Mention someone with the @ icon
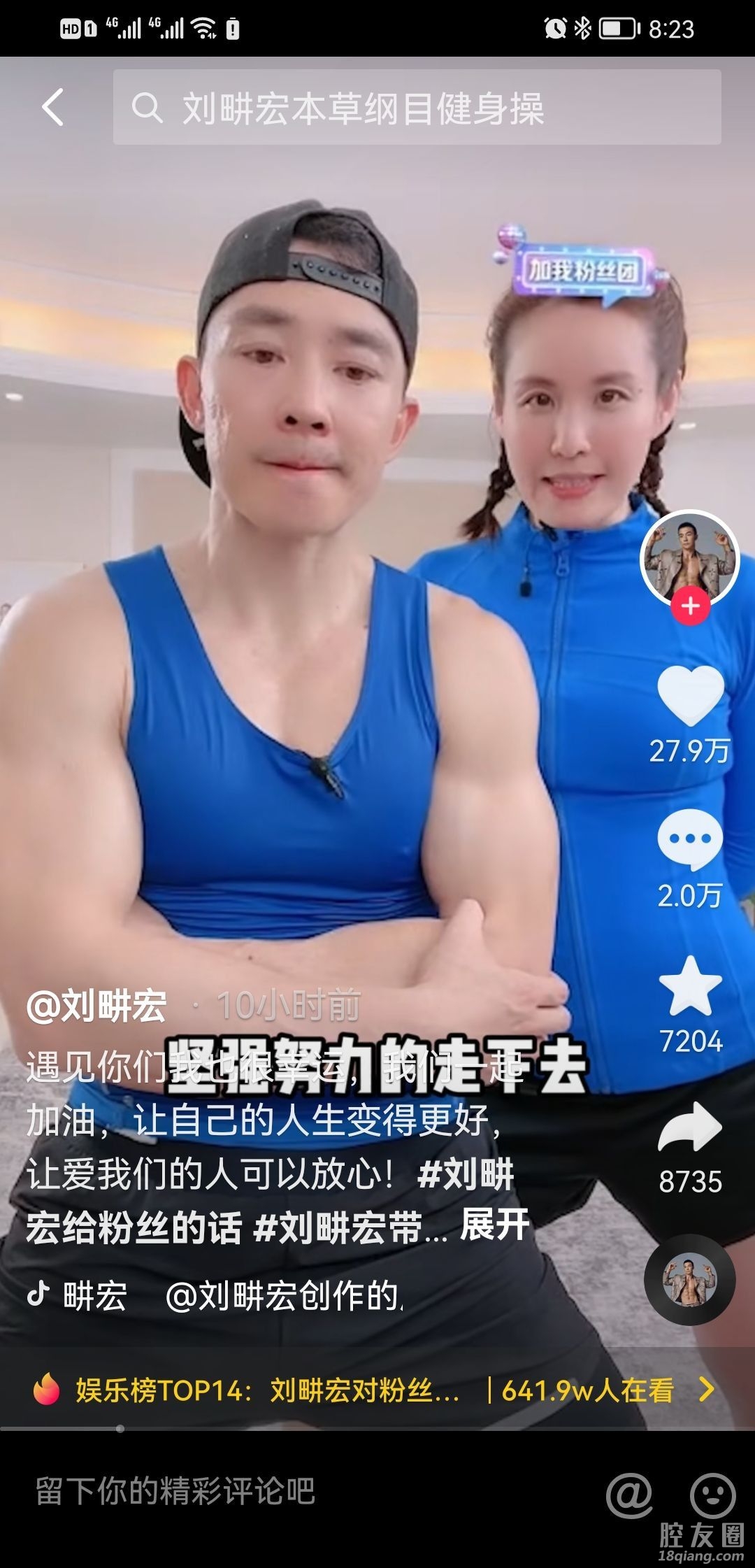The image size is (755, 1568). pyautogui.click(x=629, y=1494)
